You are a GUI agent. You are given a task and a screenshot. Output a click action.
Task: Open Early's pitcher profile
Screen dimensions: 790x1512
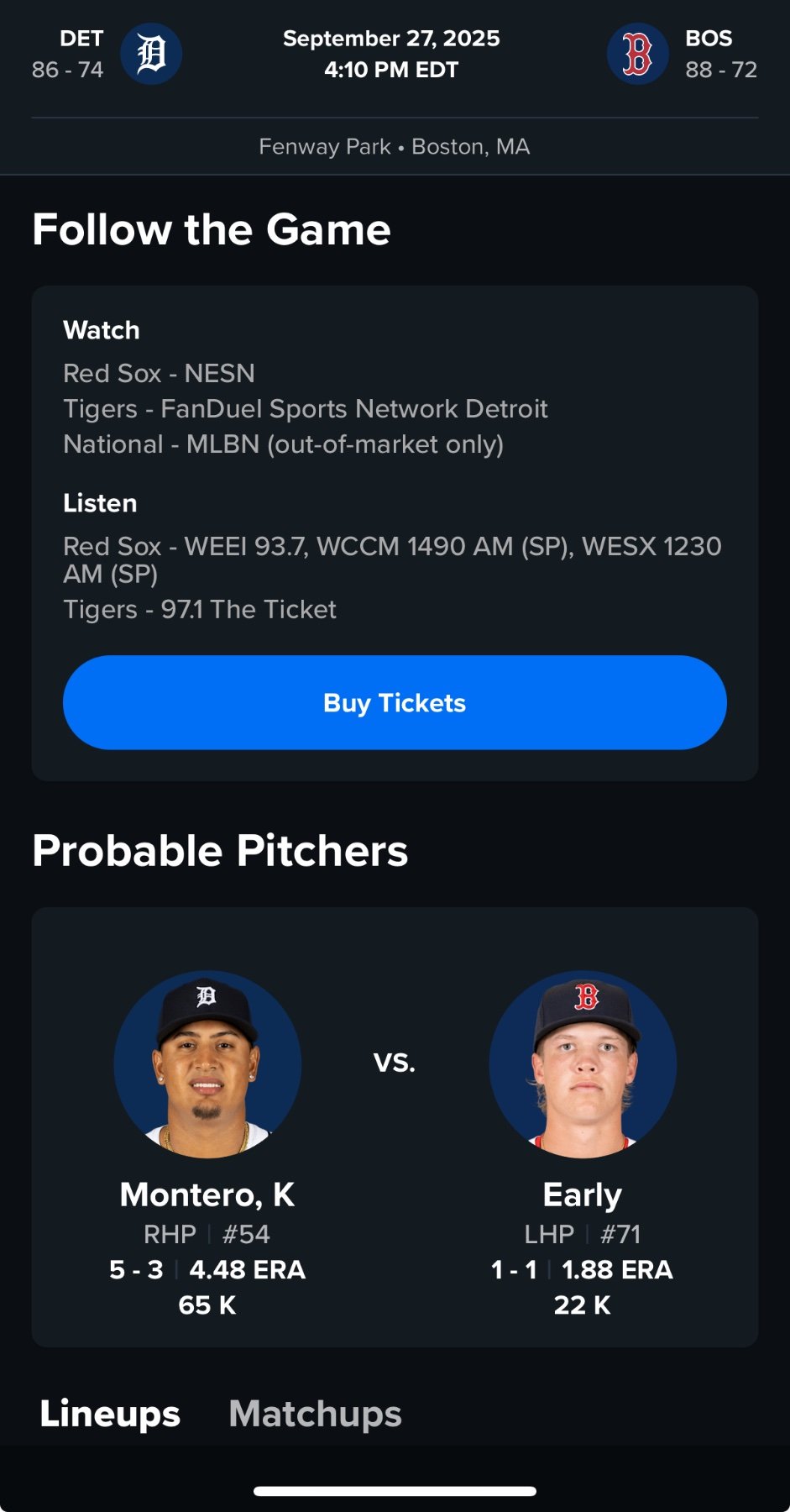(x=583, y=1065)
